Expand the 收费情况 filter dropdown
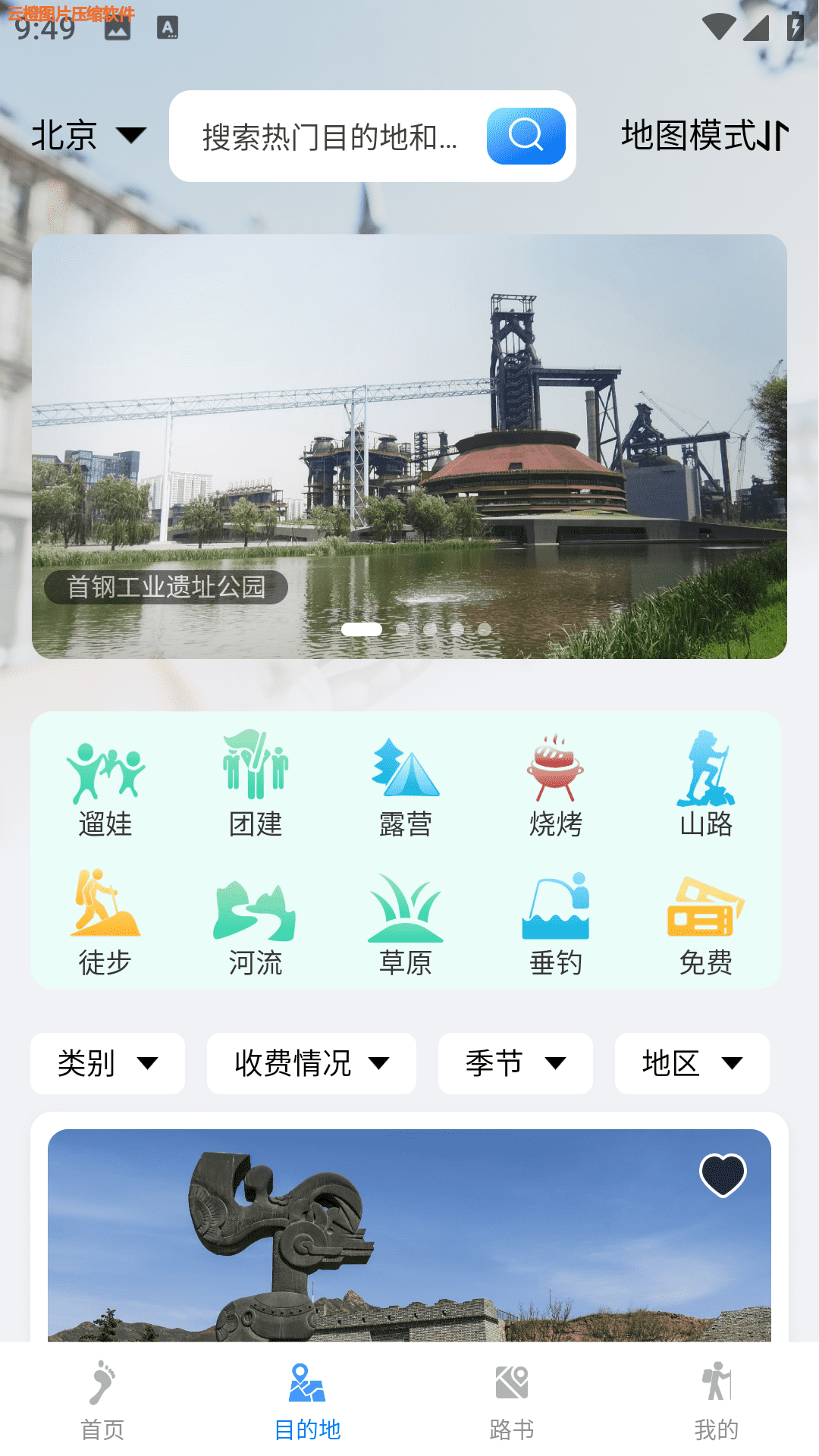 point(311,1063)
